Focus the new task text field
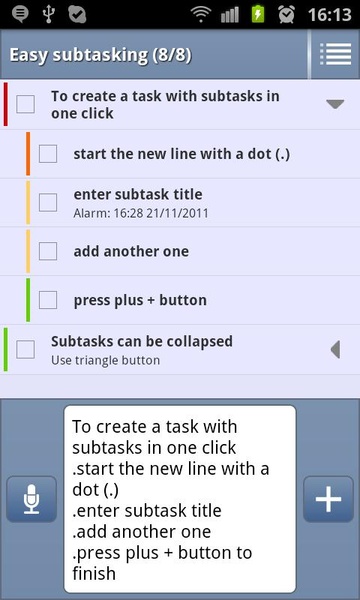Screen dimensions: 360x600 pos(180,499)
